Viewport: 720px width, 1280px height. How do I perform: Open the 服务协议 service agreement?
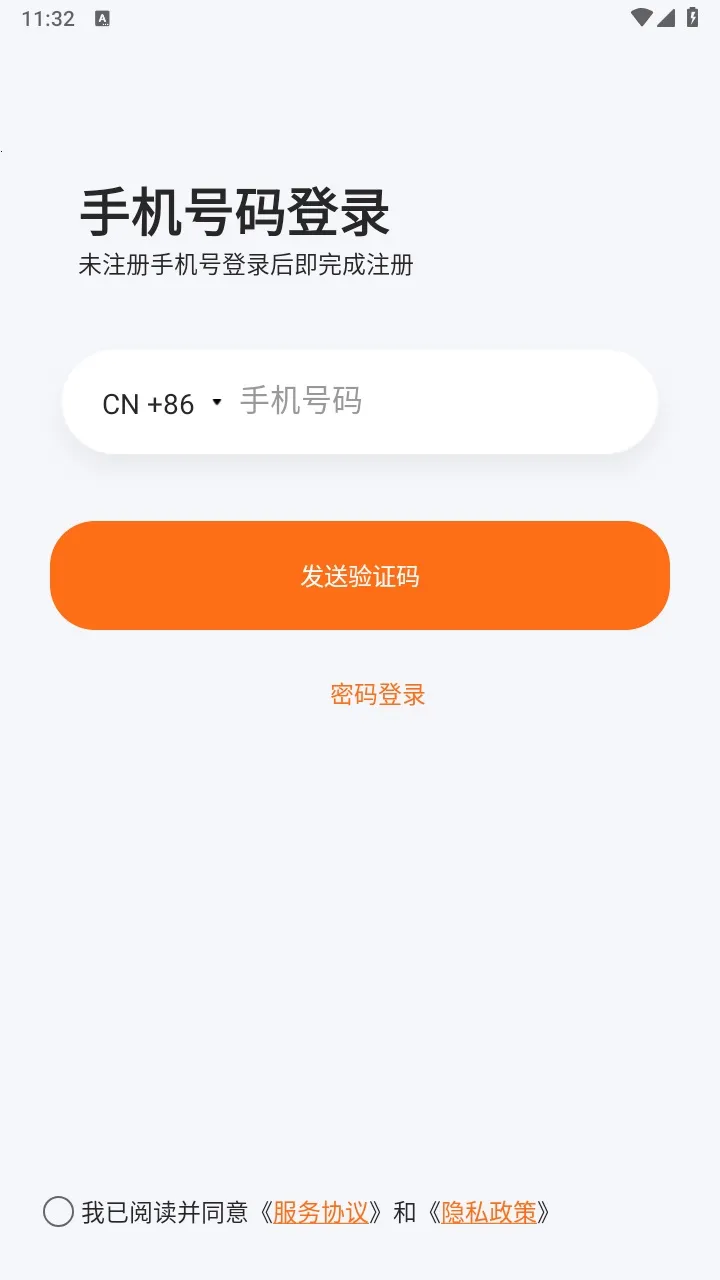coord(324,1212)
